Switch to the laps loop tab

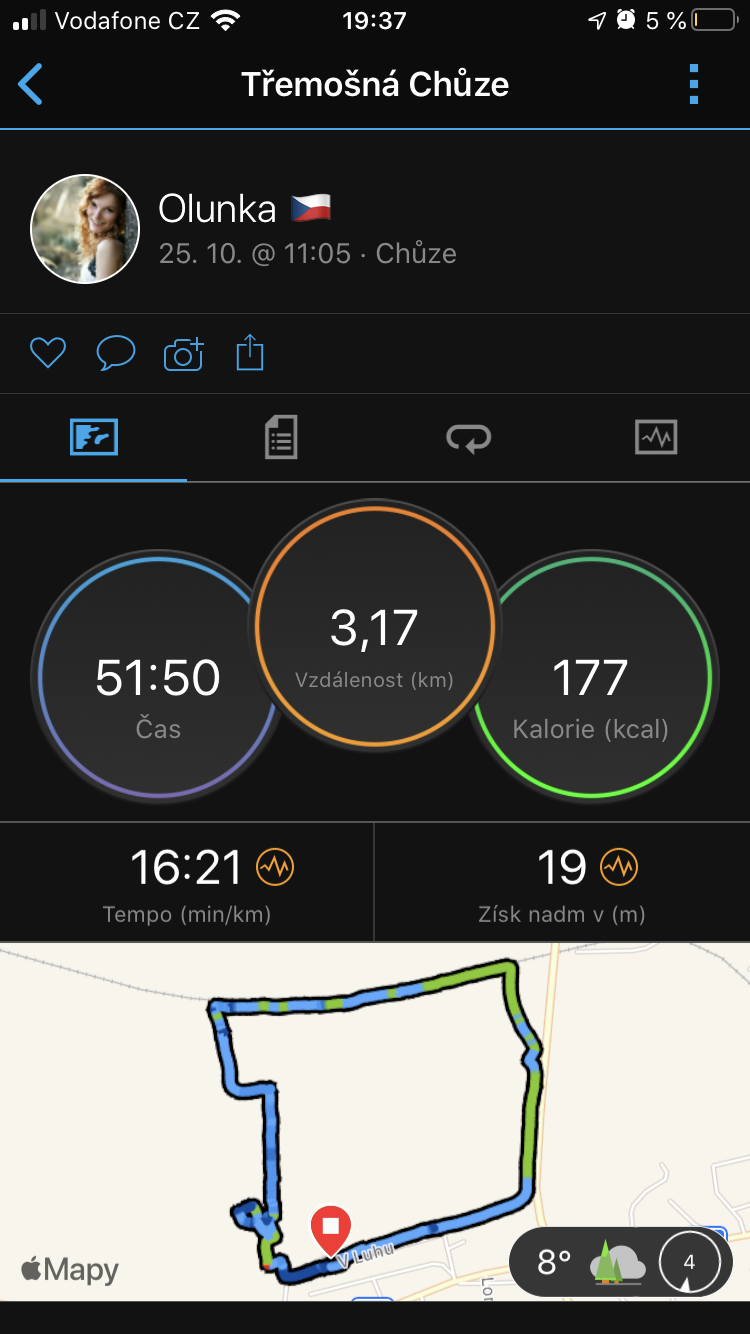468,437
